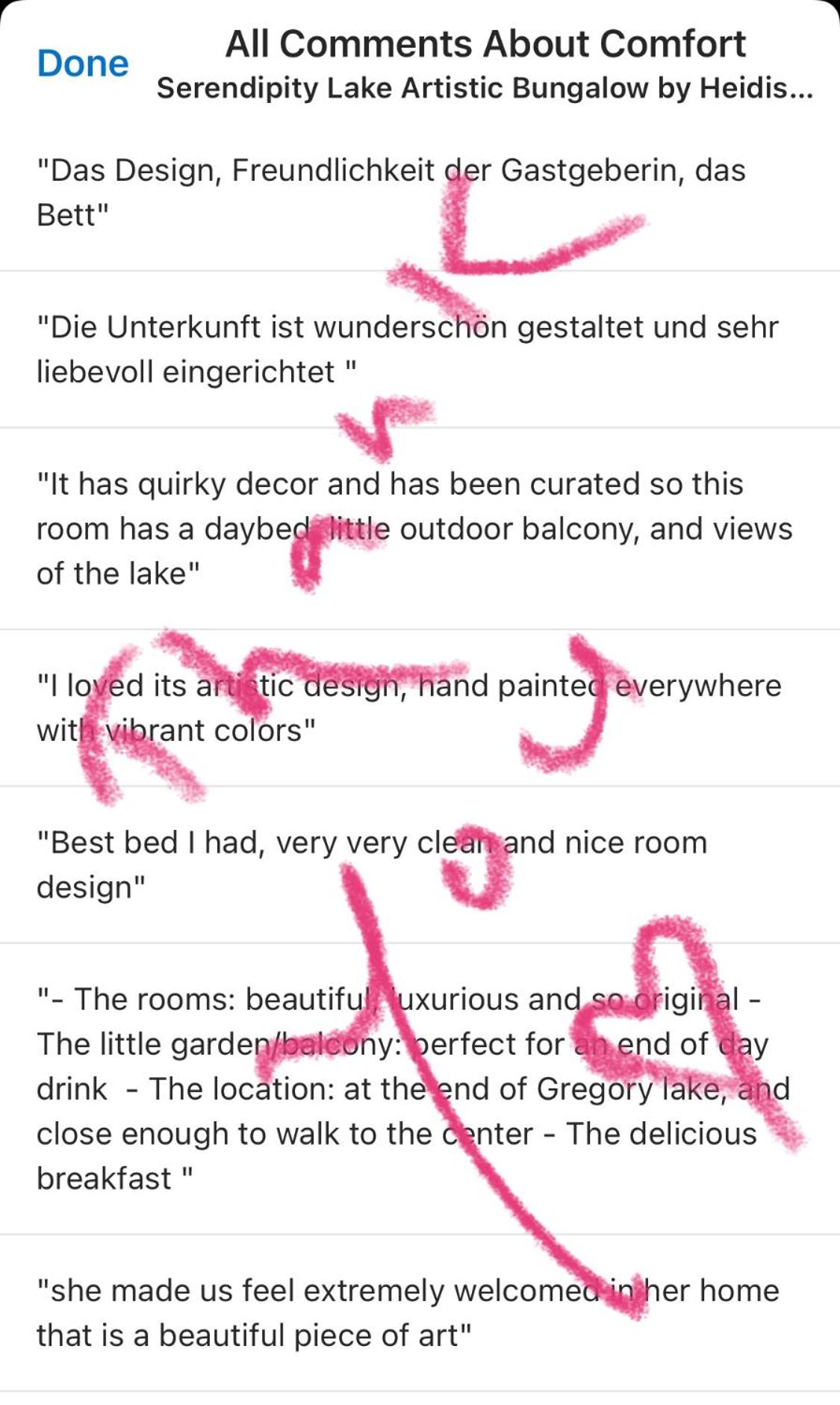
Task: Tap Done to close comments
Action: pos(83,63)
